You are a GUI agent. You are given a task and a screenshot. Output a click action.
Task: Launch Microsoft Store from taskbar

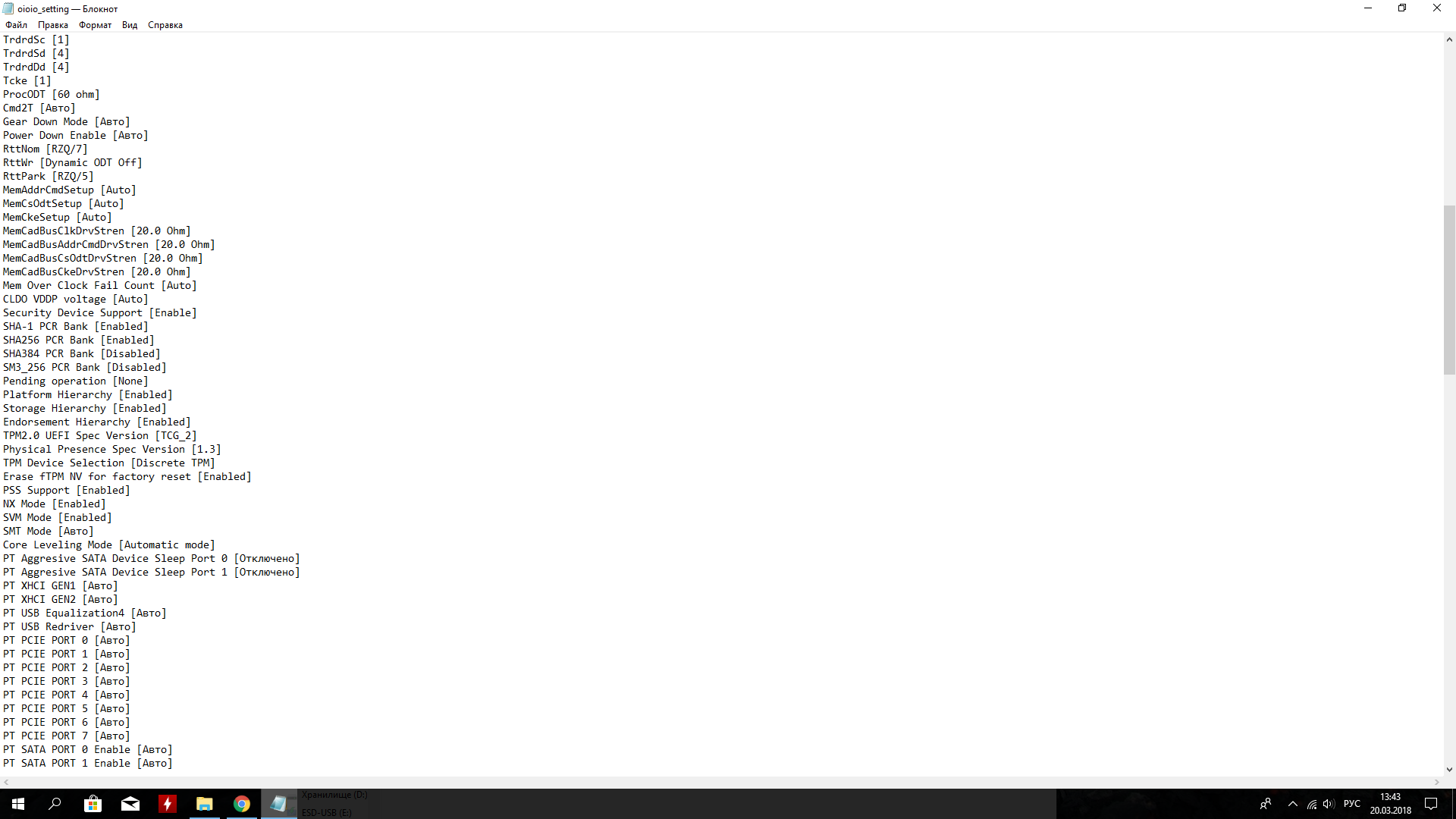[93, 804]
